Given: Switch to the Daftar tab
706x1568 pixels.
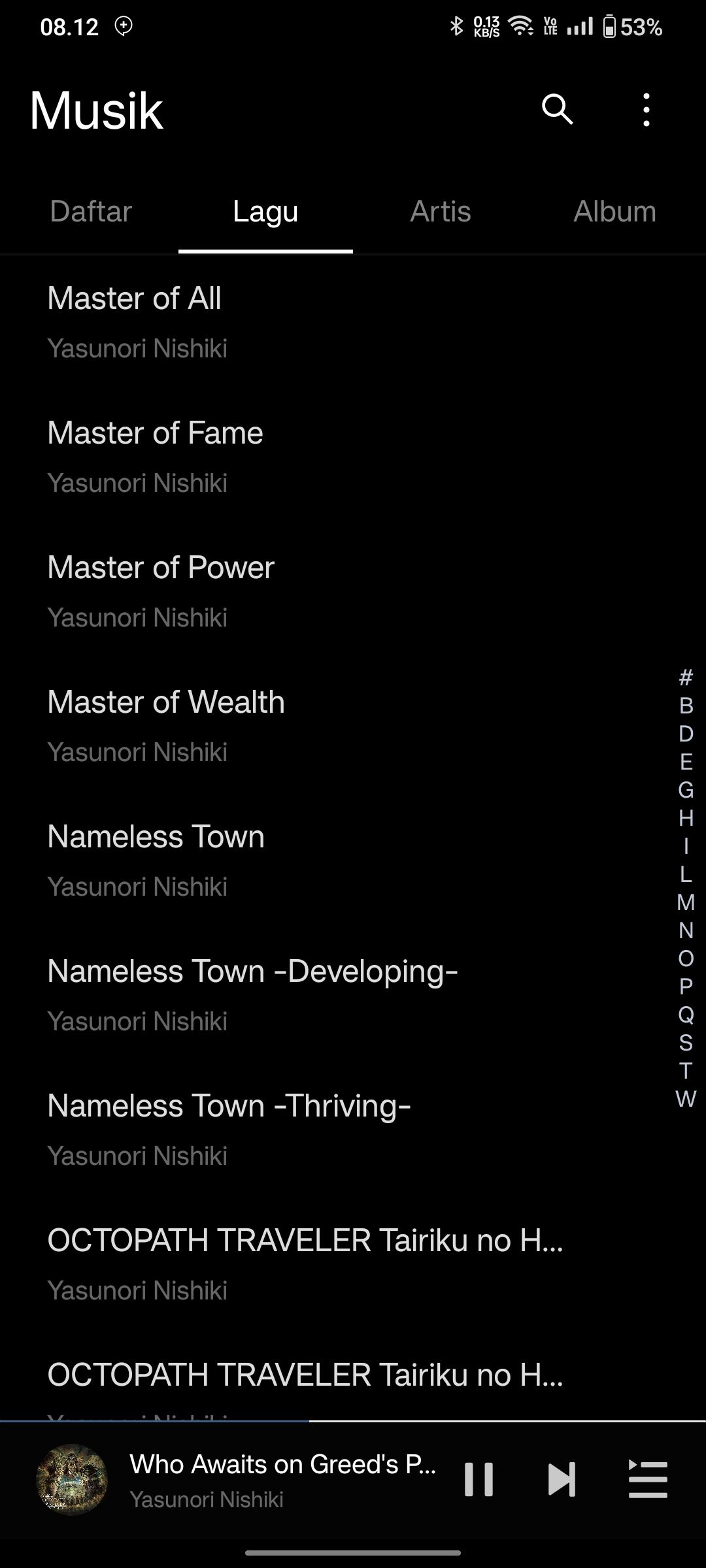Looking at the screenshot, I should (91, 212).
